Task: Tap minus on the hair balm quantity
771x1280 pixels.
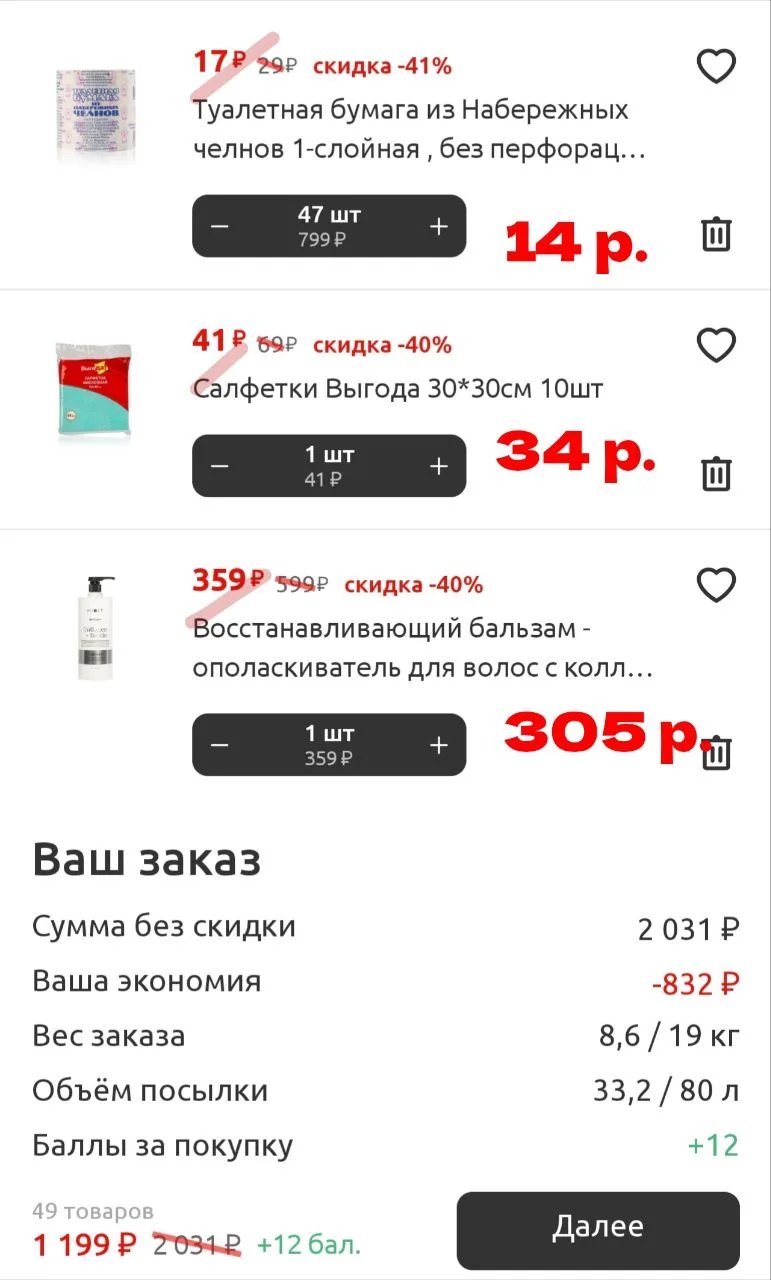Action: click(x=220, y=745)
